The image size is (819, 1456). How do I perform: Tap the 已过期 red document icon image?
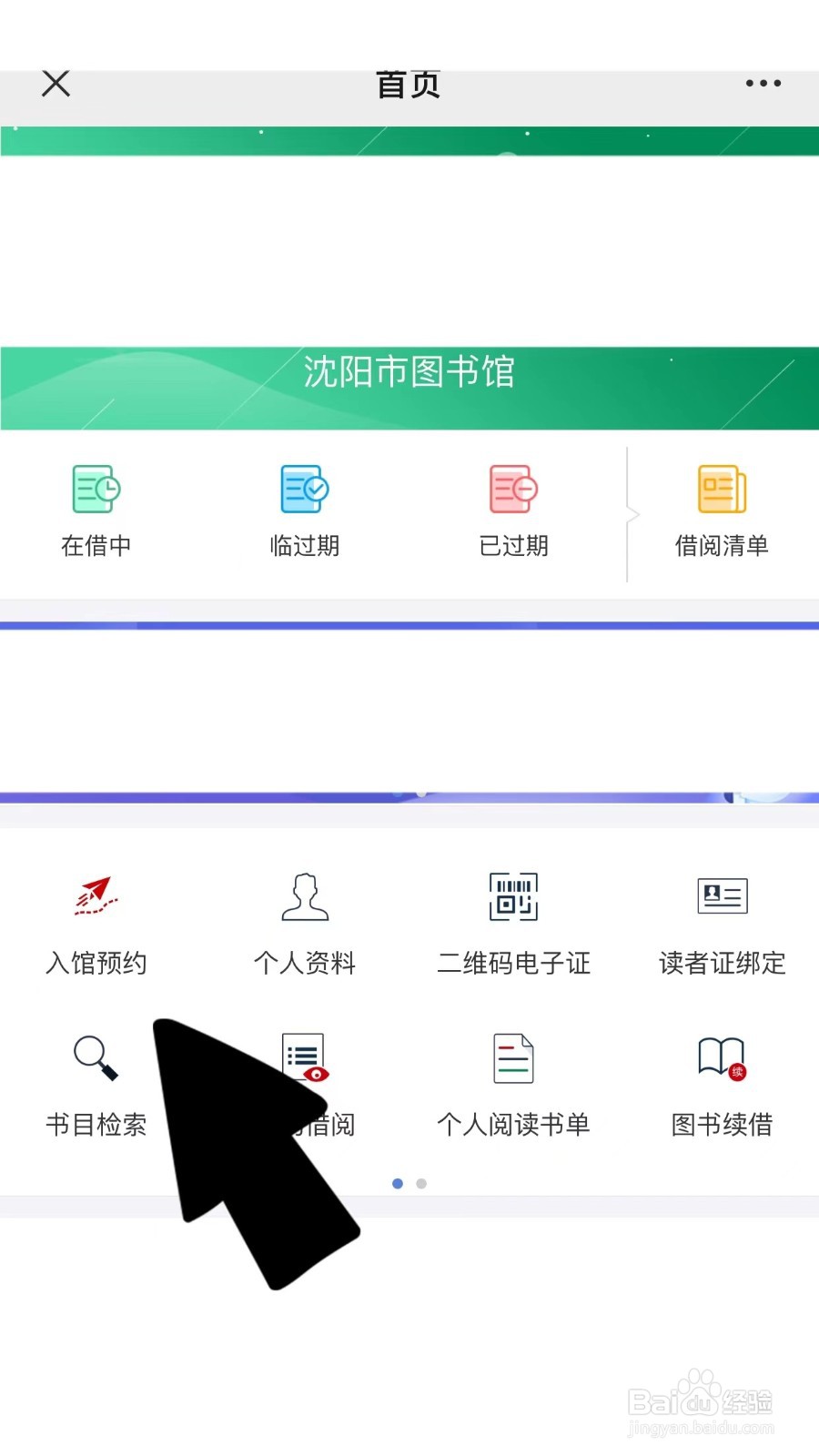pyautogui.click(x=512, y=487)
